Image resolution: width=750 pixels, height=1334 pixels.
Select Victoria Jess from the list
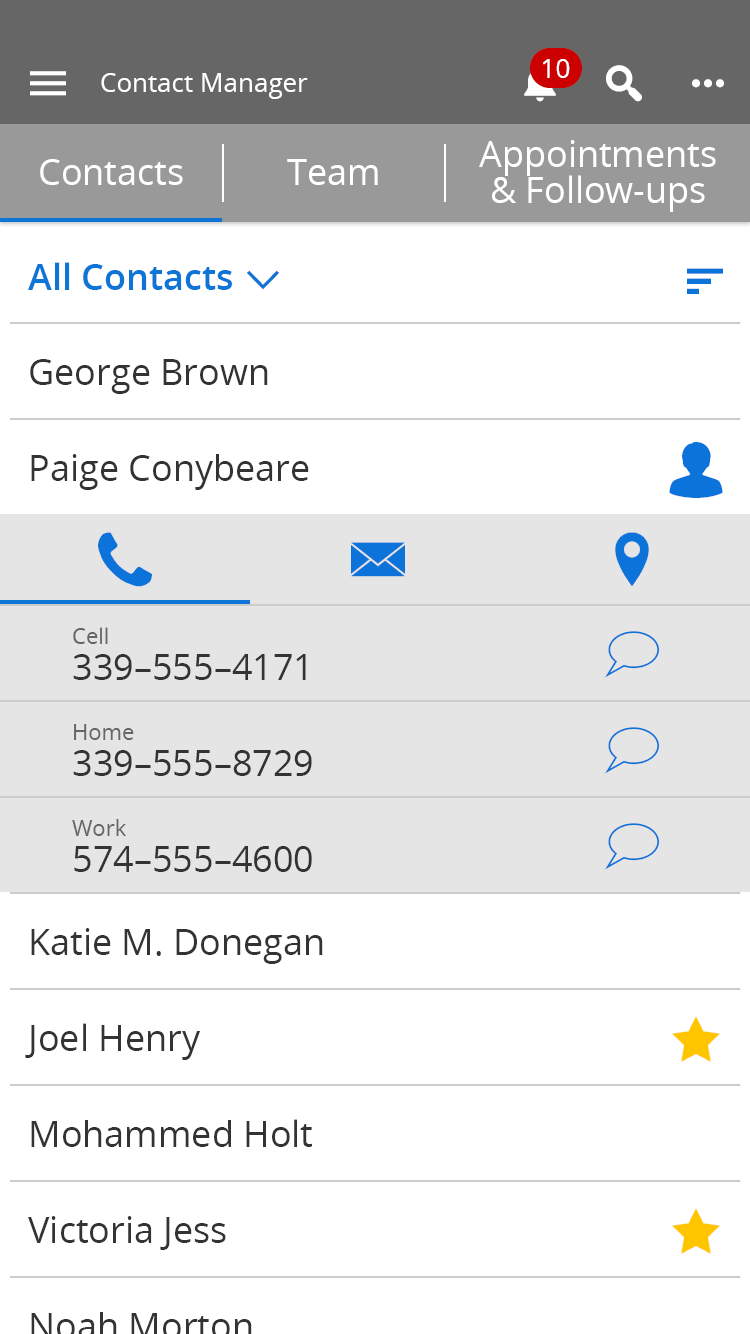[375, 1230]
